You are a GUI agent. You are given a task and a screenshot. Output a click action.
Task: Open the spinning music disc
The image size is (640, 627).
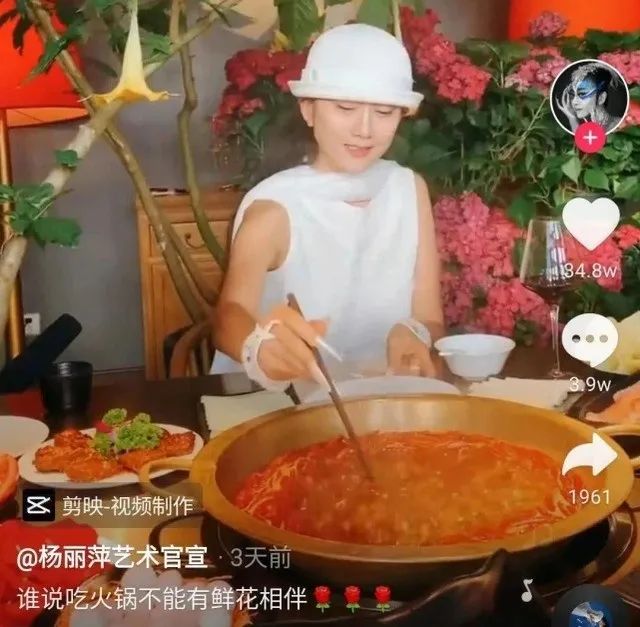point(590,608)
